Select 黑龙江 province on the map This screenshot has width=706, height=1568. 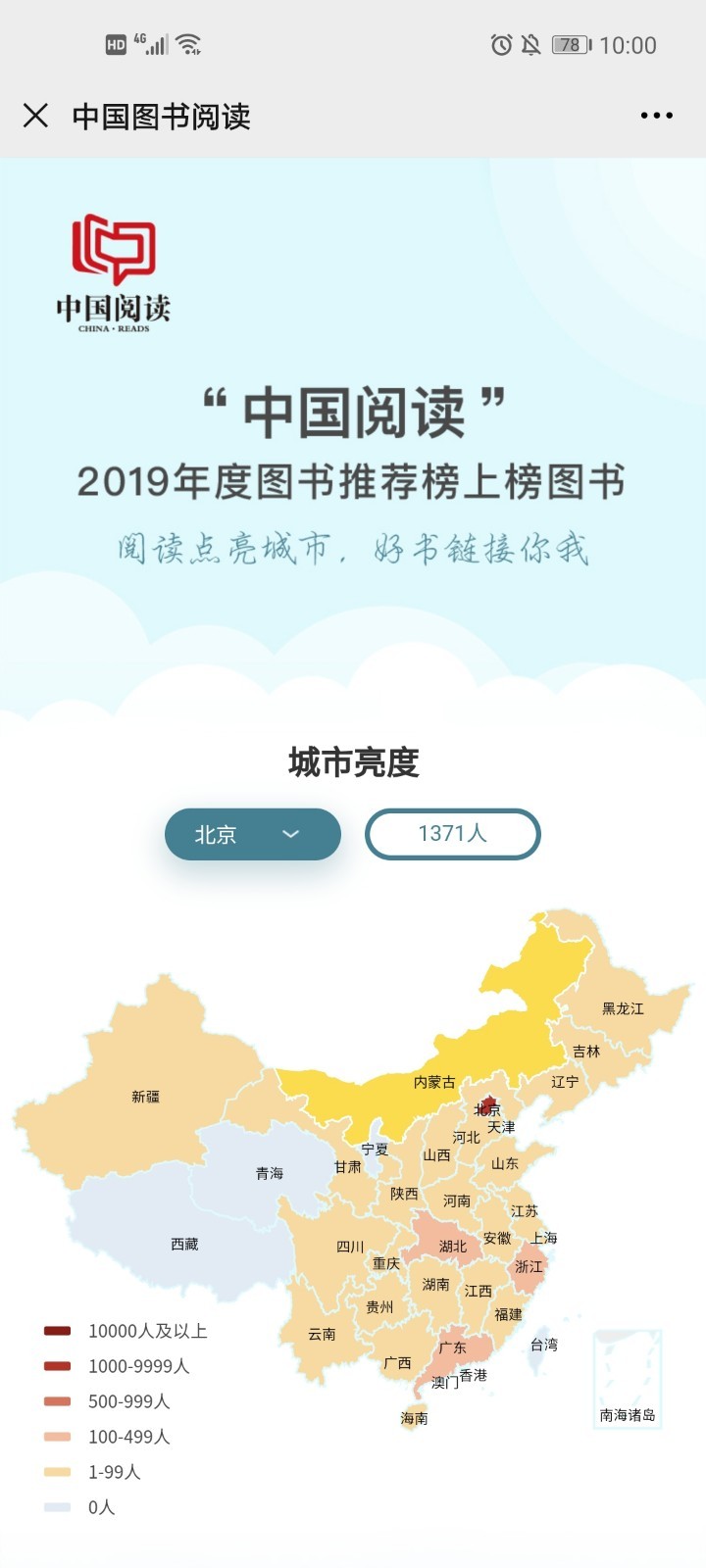click(623, 1008)
